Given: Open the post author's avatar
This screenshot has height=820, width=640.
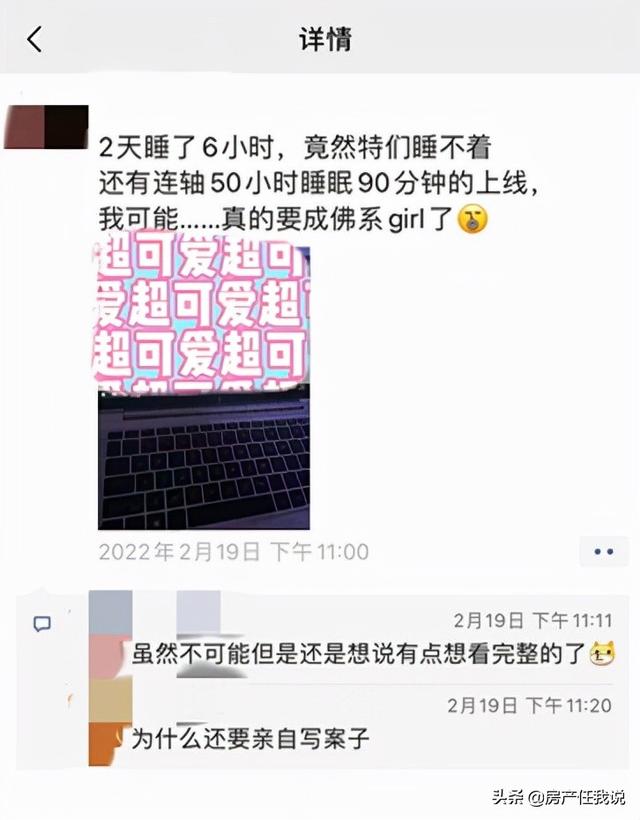Looking at the screenshot, I should coord(46,127).
